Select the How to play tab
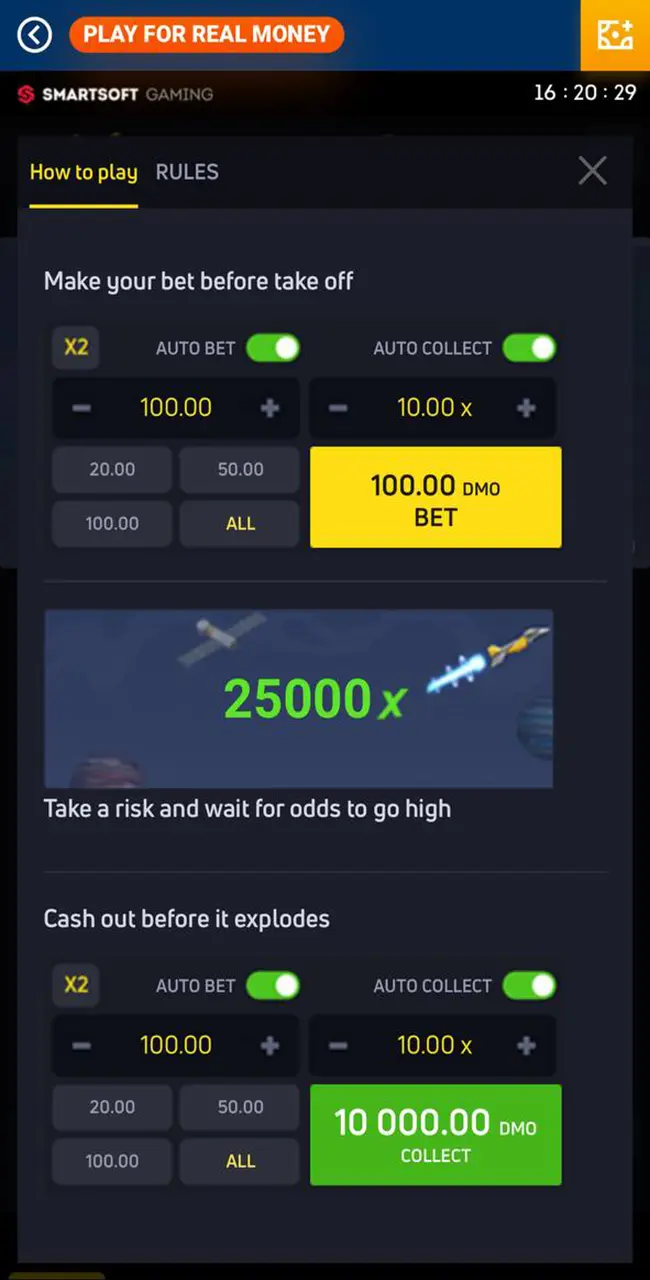650x1280 pixels. click(x=83, y=172)
